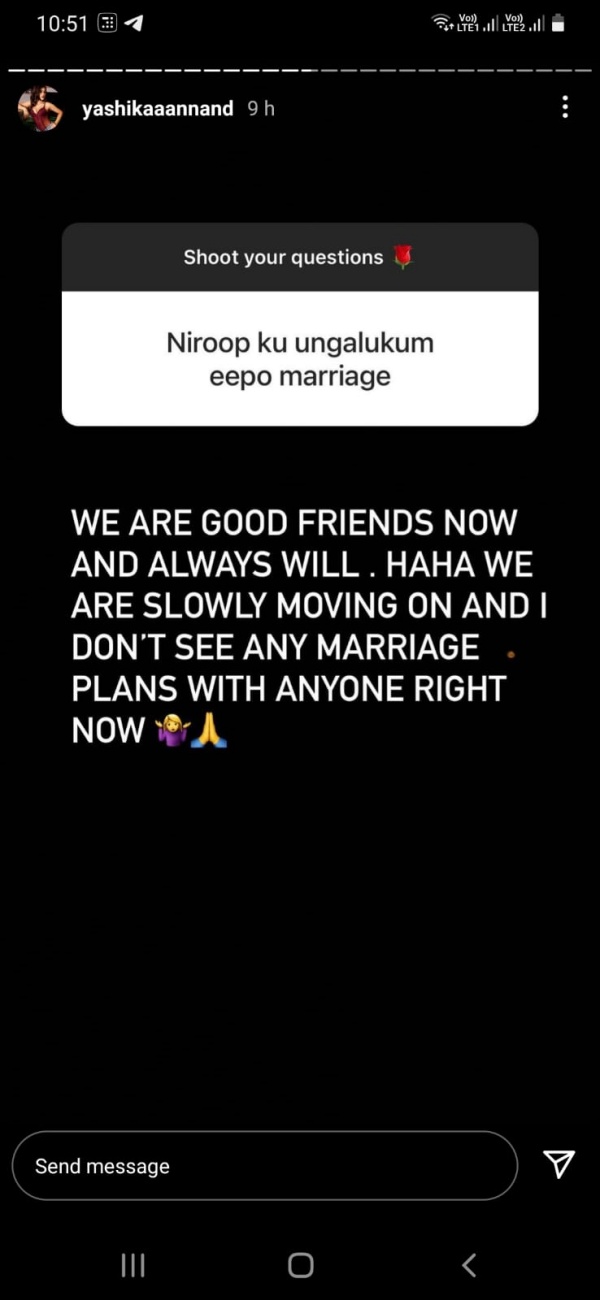Go back using the system back button
The height and width of the screenshot is (1300, 600).
click(468, 1265)
